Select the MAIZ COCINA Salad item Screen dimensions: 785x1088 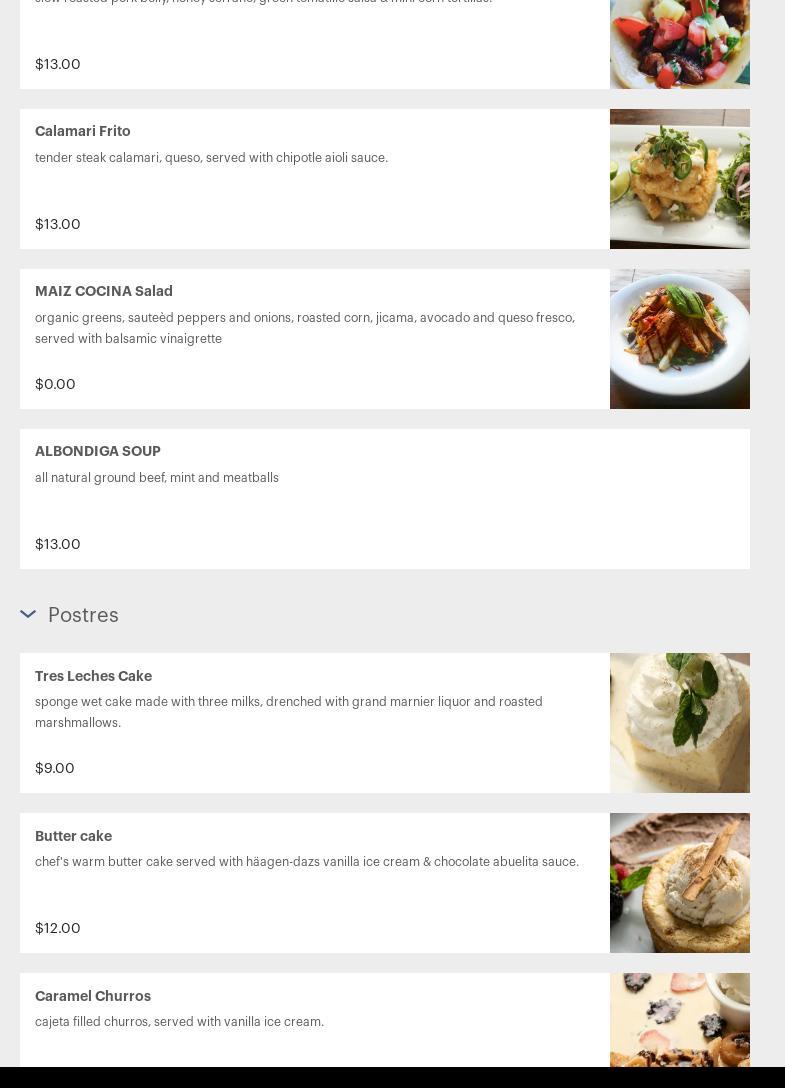pyautogui.click(x=385, y=339)
